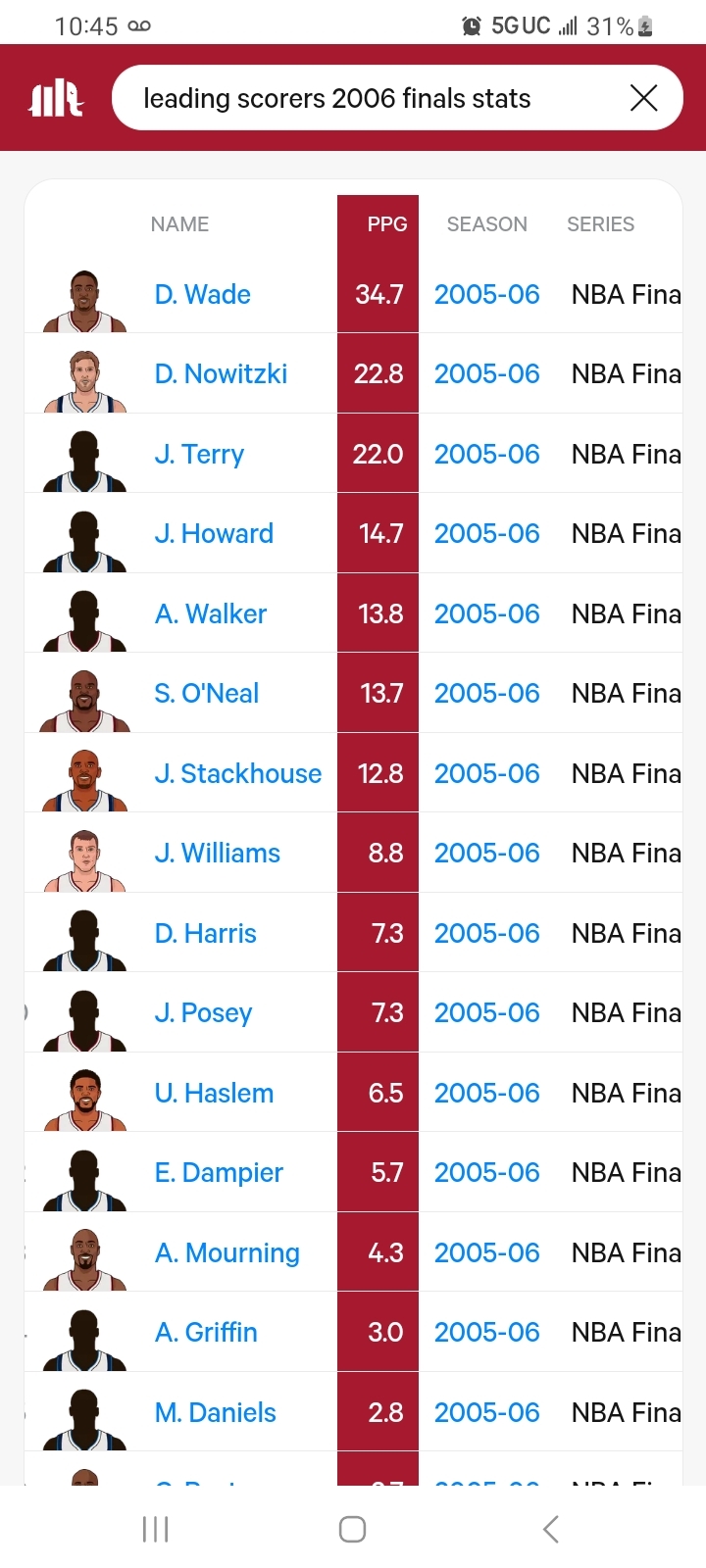Open U. Haslem's player page
The width and height of the screenshot is (706, 1568).
[214, 1093]
